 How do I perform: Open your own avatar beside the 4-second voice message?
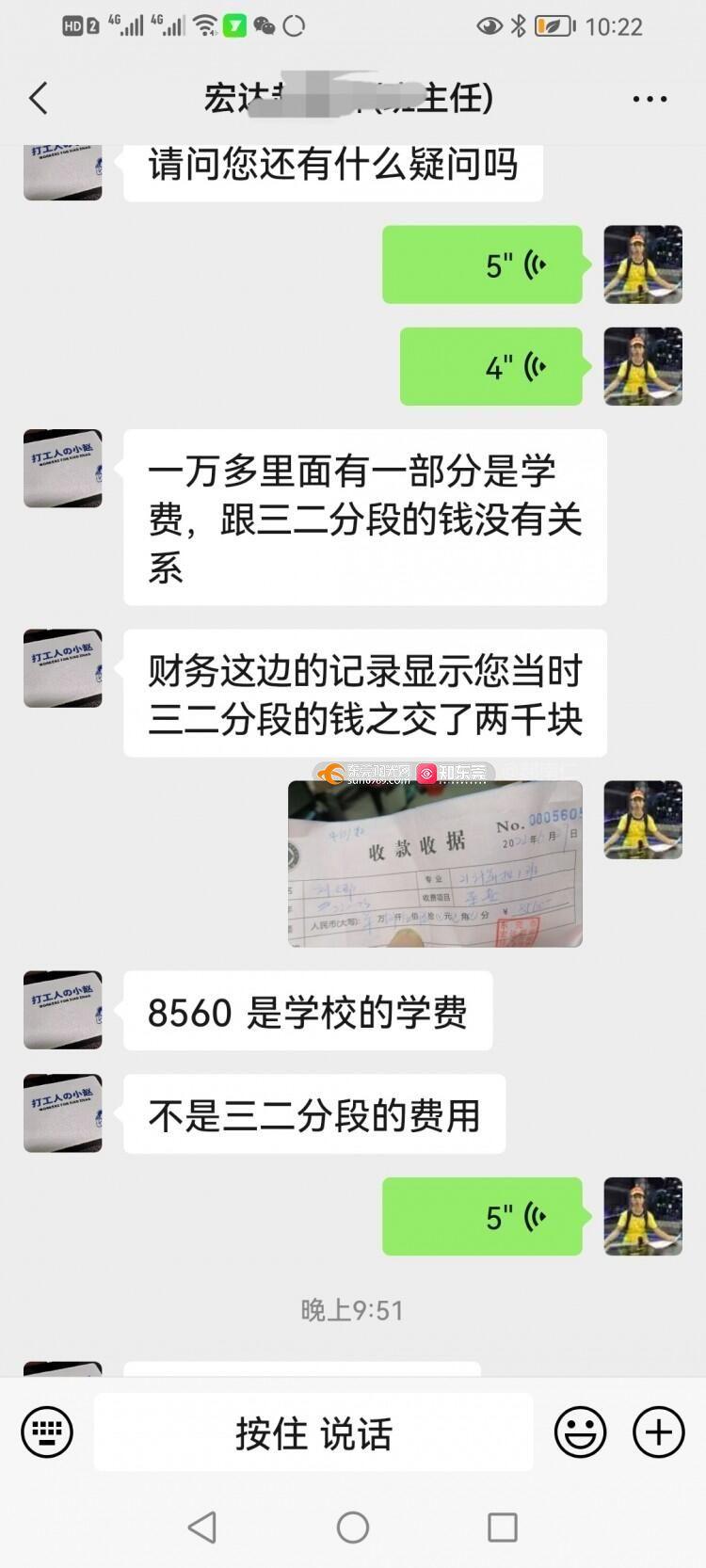click(642, 366)
